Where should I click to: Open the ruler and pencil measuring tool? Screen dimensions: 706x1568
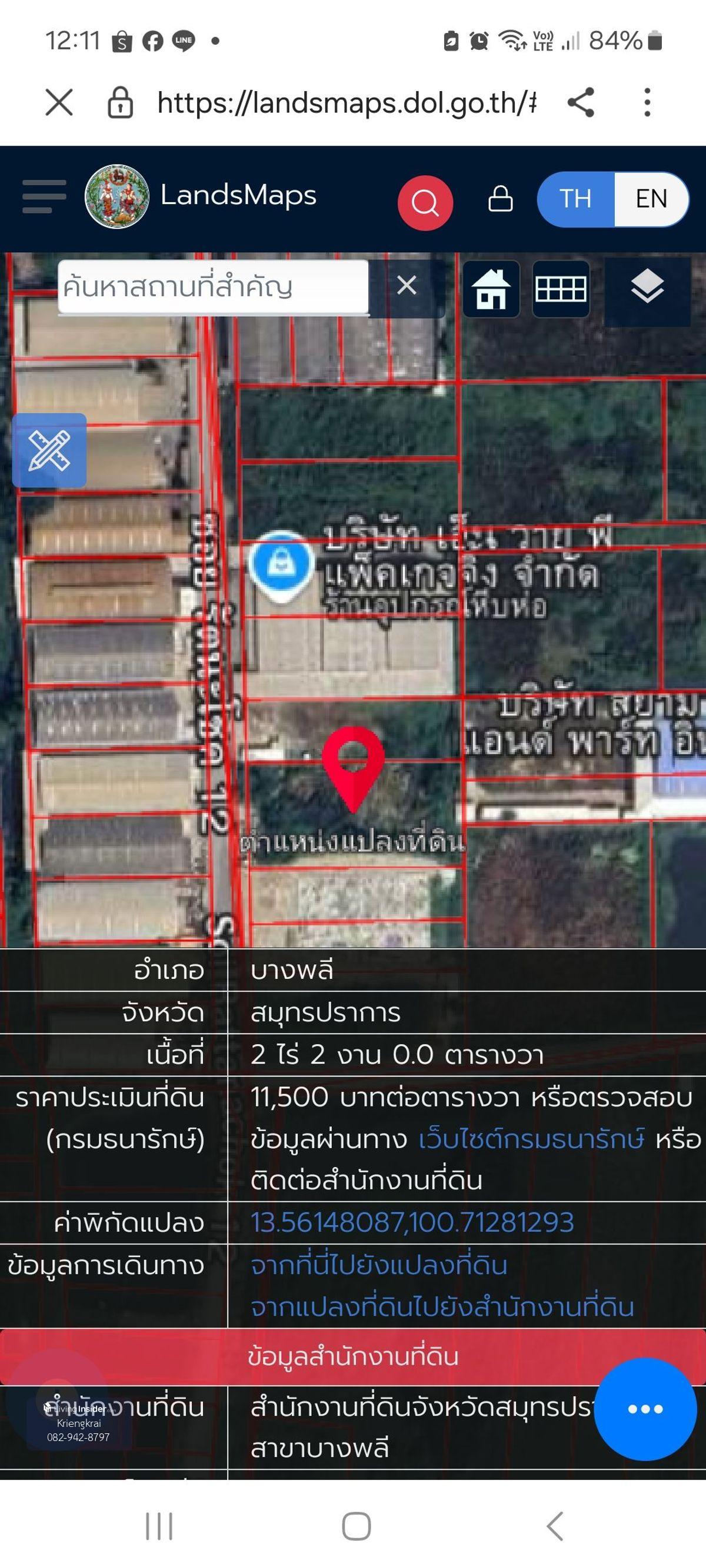tap(49, 450)
